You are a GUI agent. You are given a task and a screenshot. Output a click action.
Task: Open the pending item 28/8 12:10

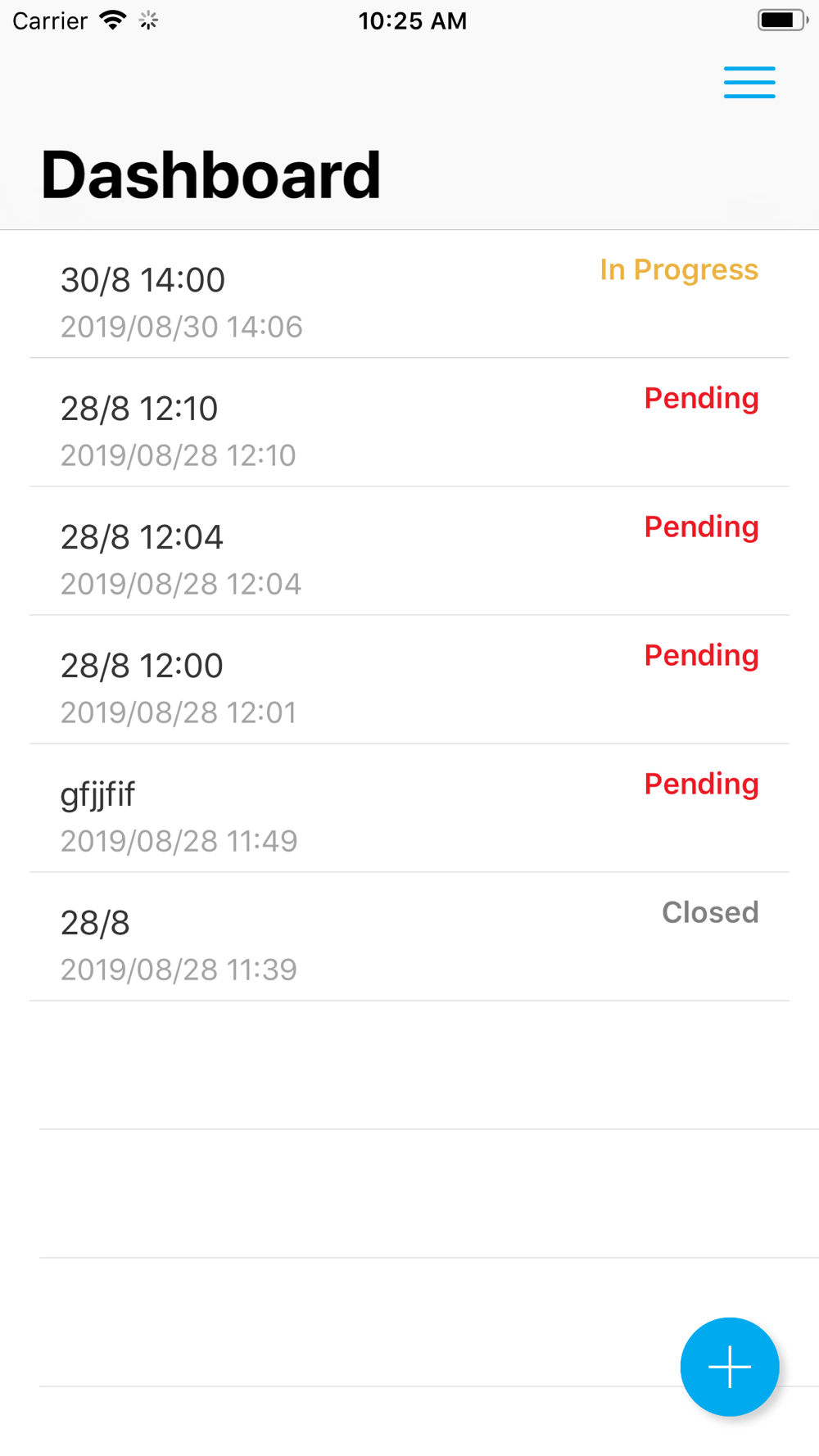[x=409, y=423]
